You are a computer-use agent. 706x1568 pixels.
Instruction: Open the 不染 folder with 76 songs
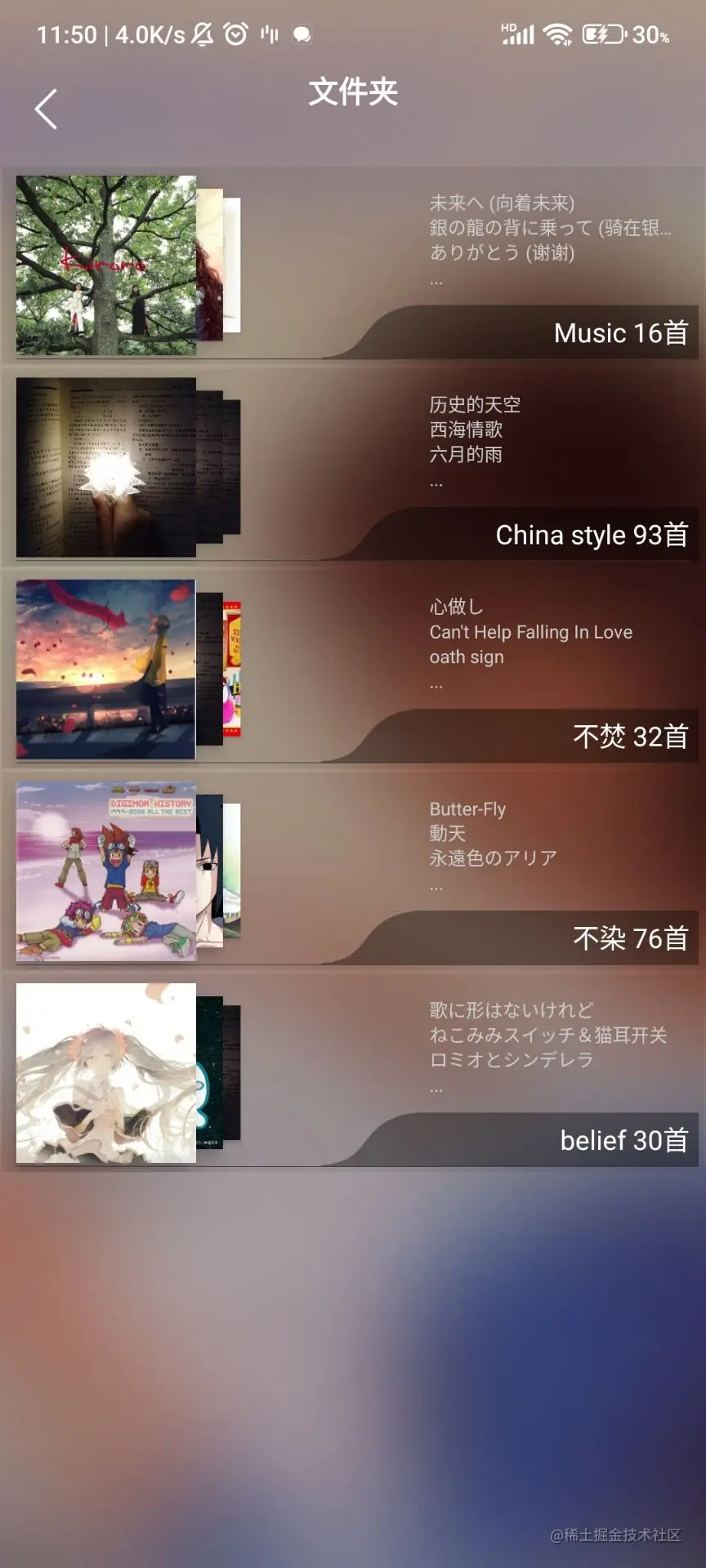point(351,871)
